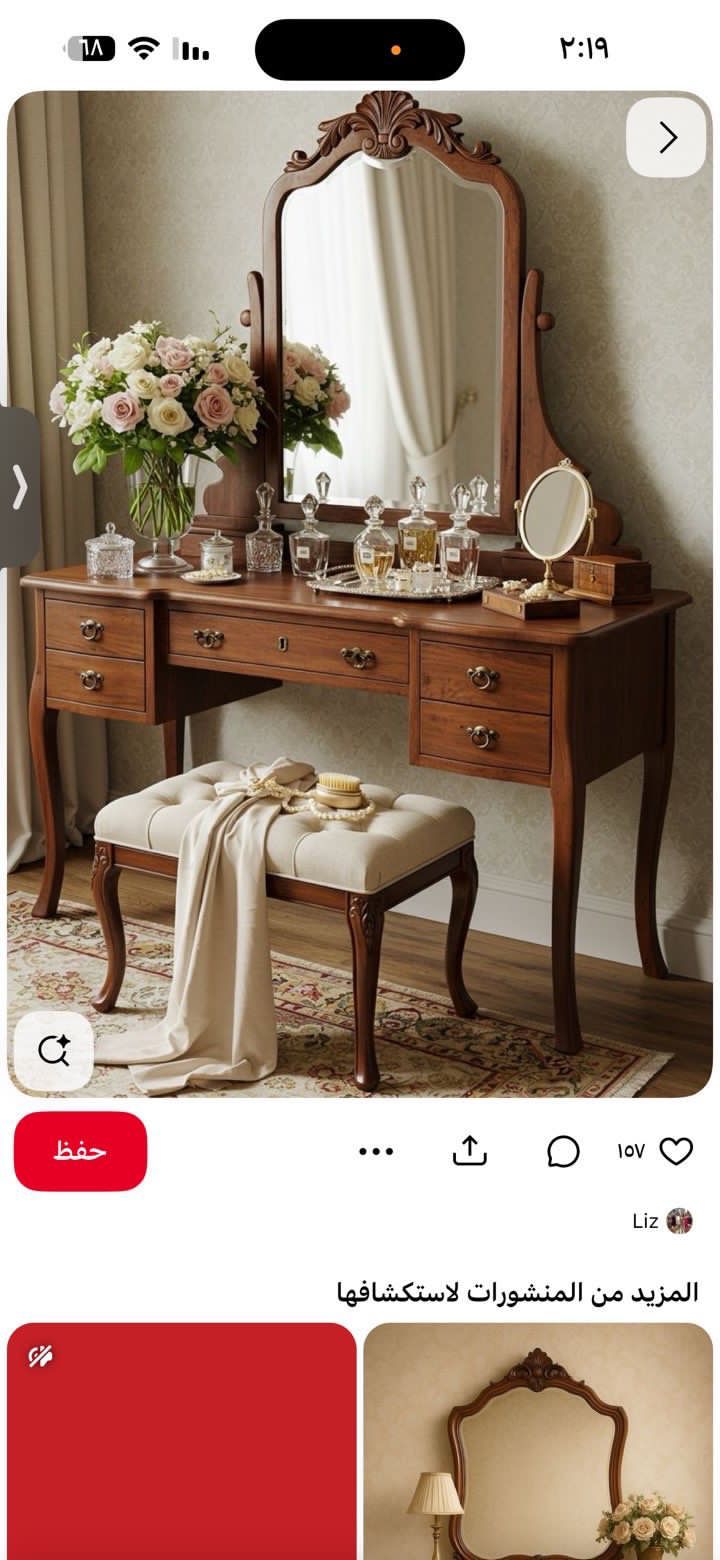Save the pin with the red حفظ button

click(x=80, y=1151)
